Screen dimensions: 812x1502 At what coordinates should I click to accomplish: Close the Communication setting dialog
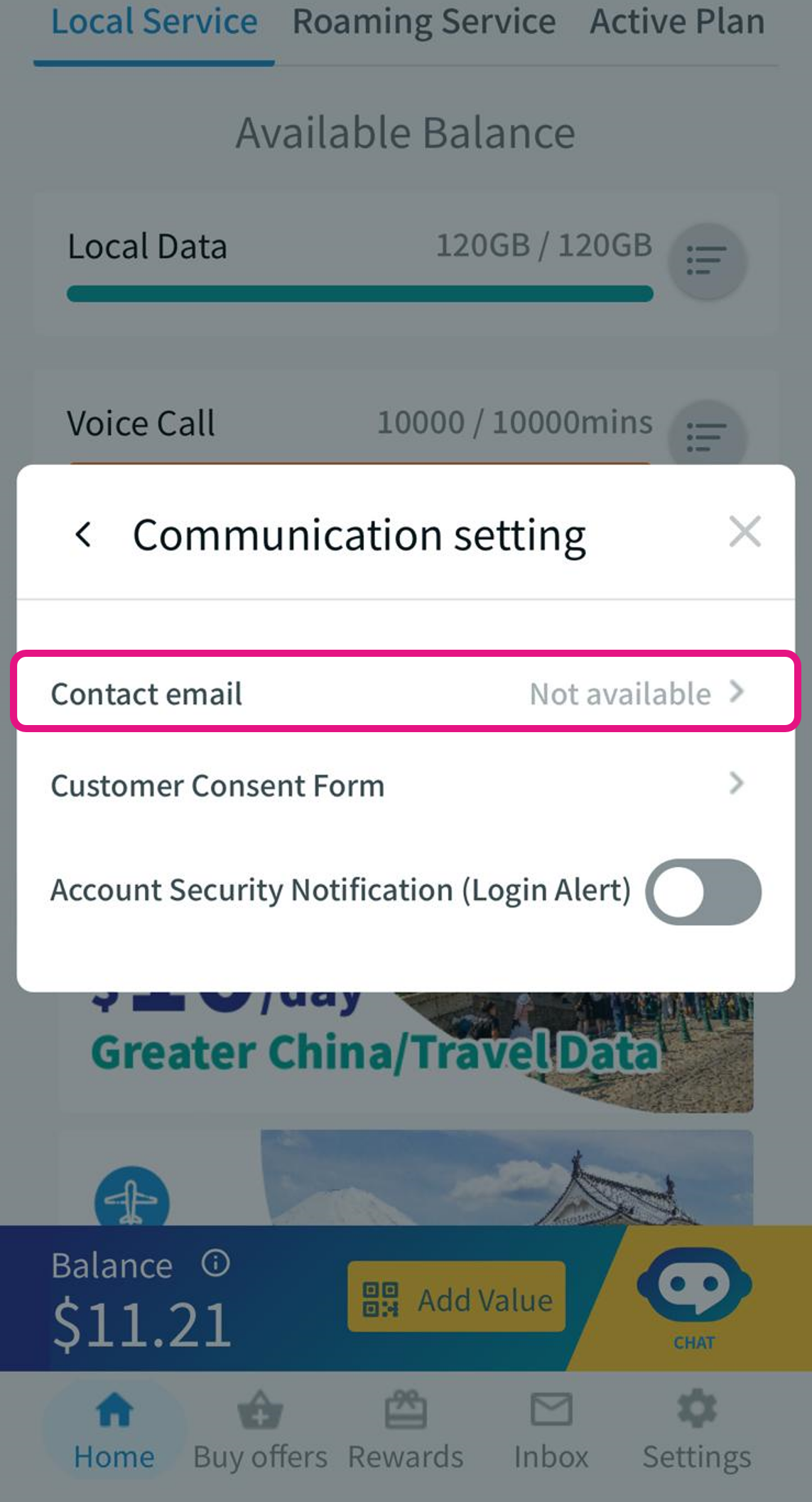pos(745,532)
